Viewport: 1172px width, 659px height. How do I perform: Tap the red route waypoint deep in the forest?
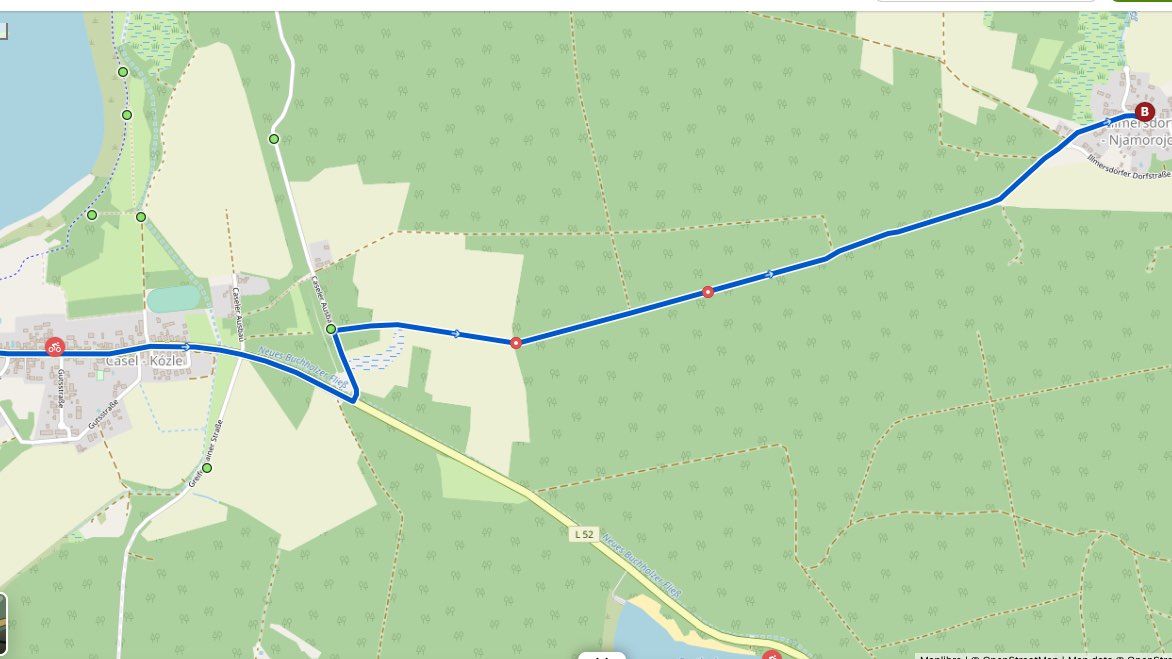point(708,292)
